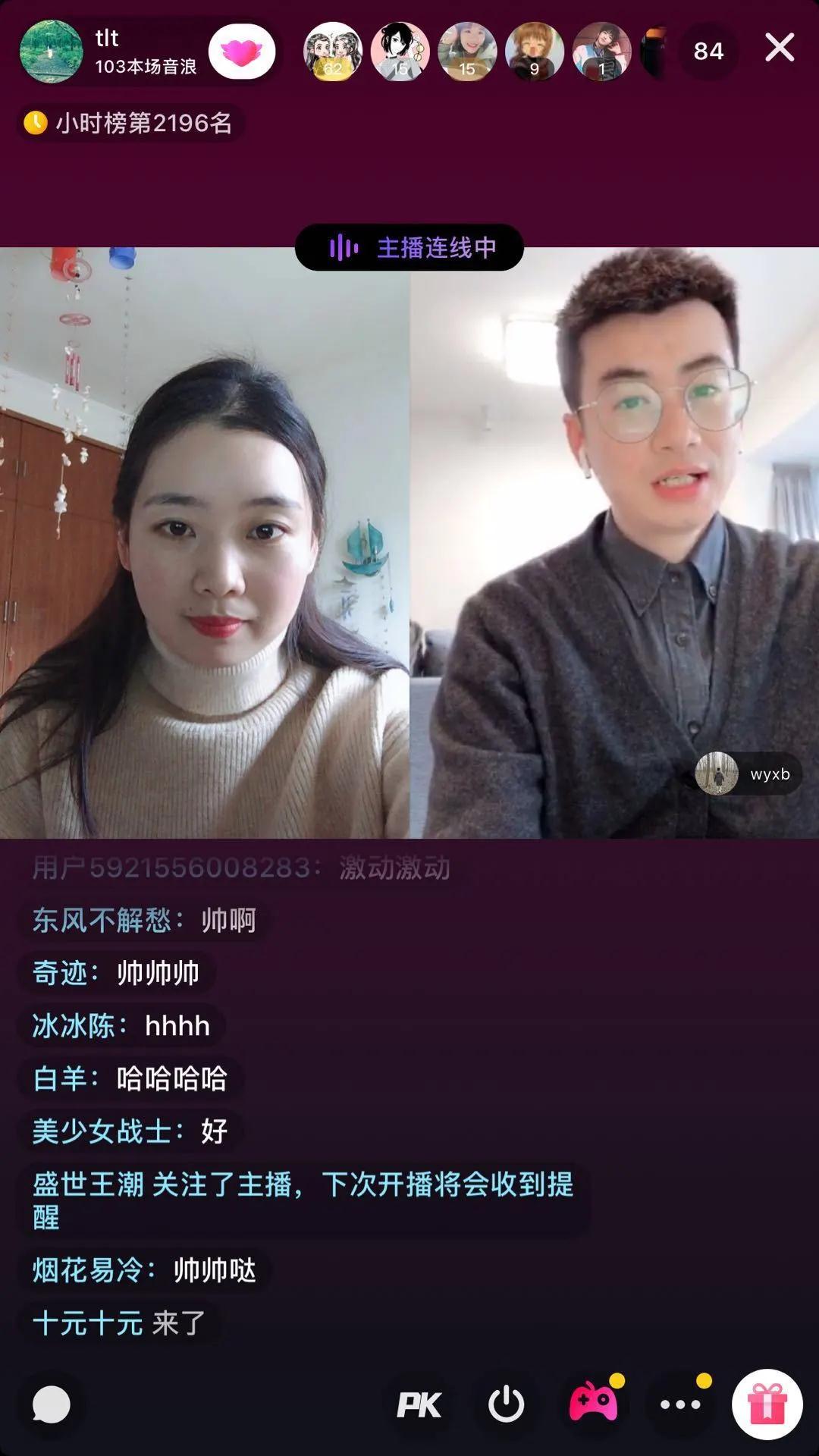Open the hourly ranking 小时榜 badge
819x1456 pixels.
coord(130,123)
